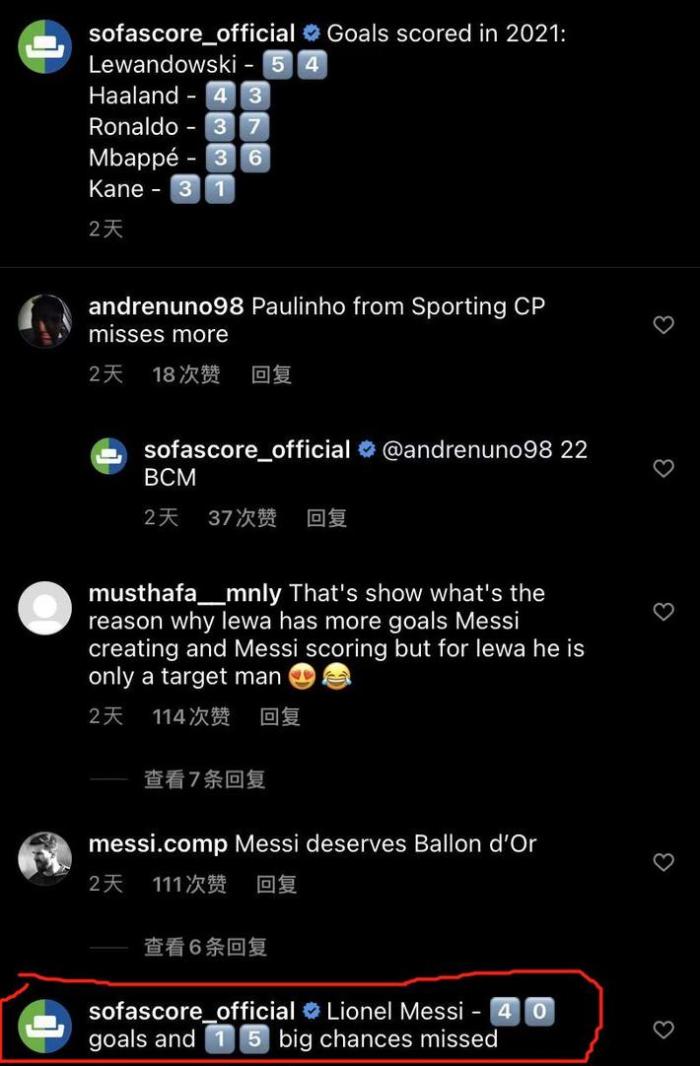Like messi.comp's Ballon d'Or comment
This screenshot has width=700, height=1066.
(x=663, y=862)
